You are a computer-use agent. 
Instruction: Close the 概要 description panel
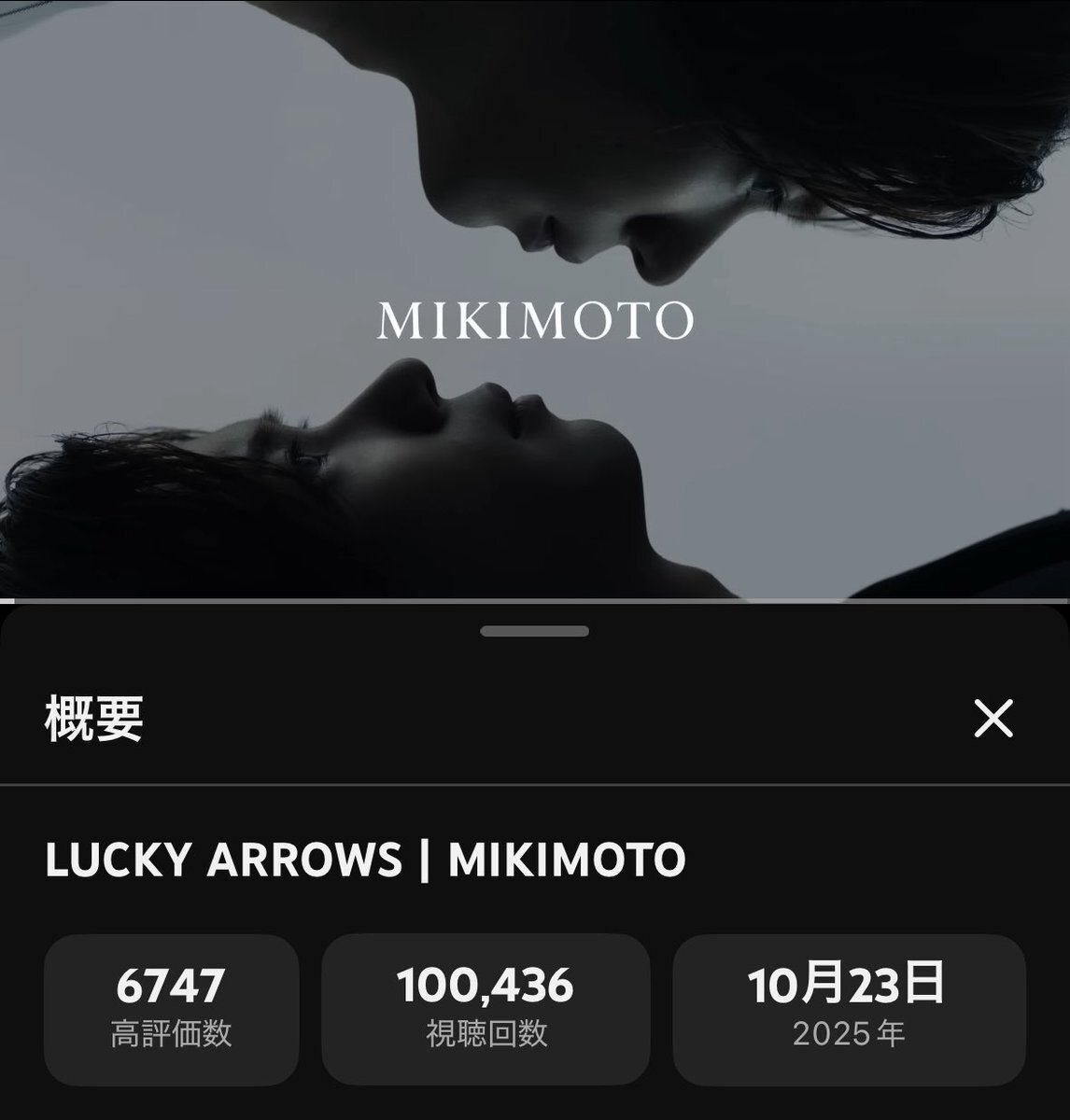click(x=993, y=719)
